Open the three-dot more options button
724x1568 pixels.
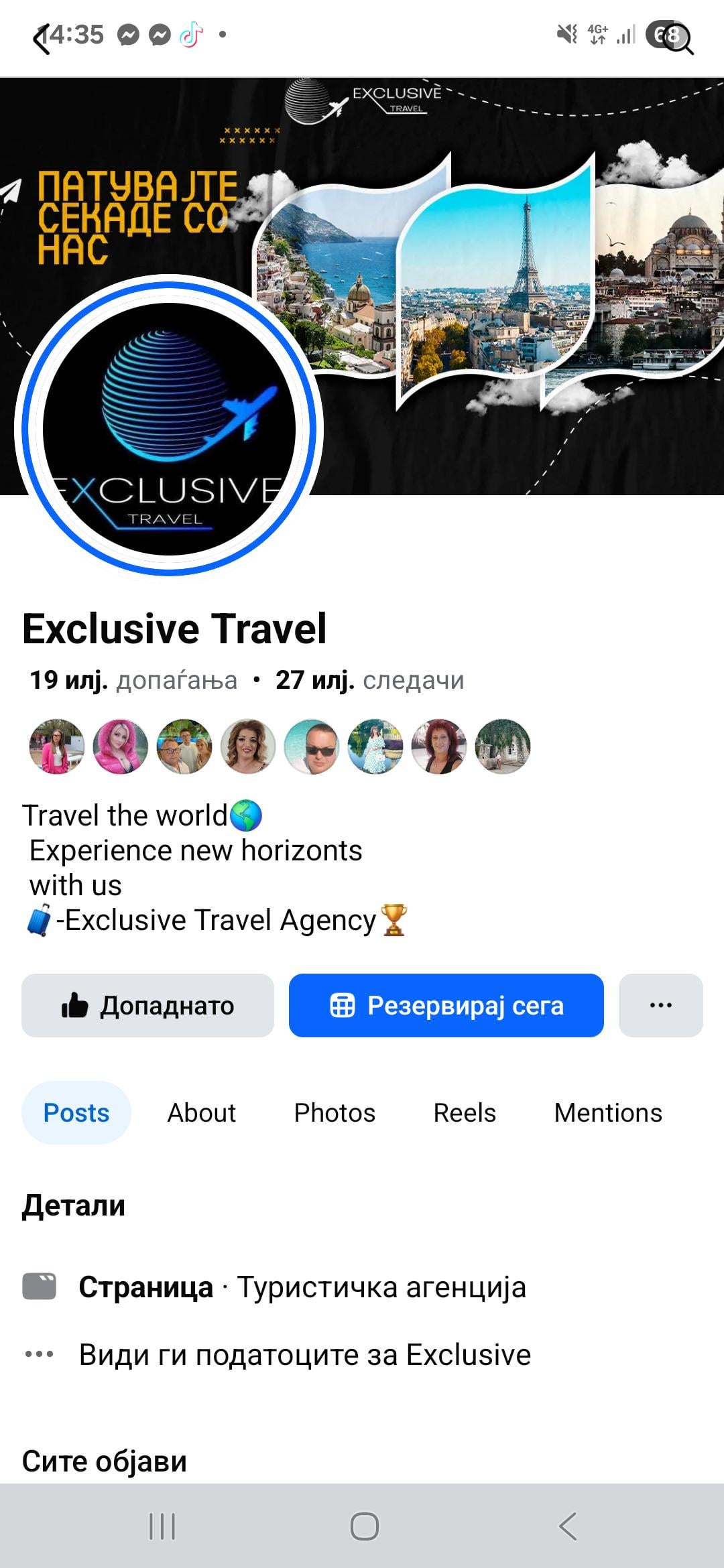pos(660,1005)
